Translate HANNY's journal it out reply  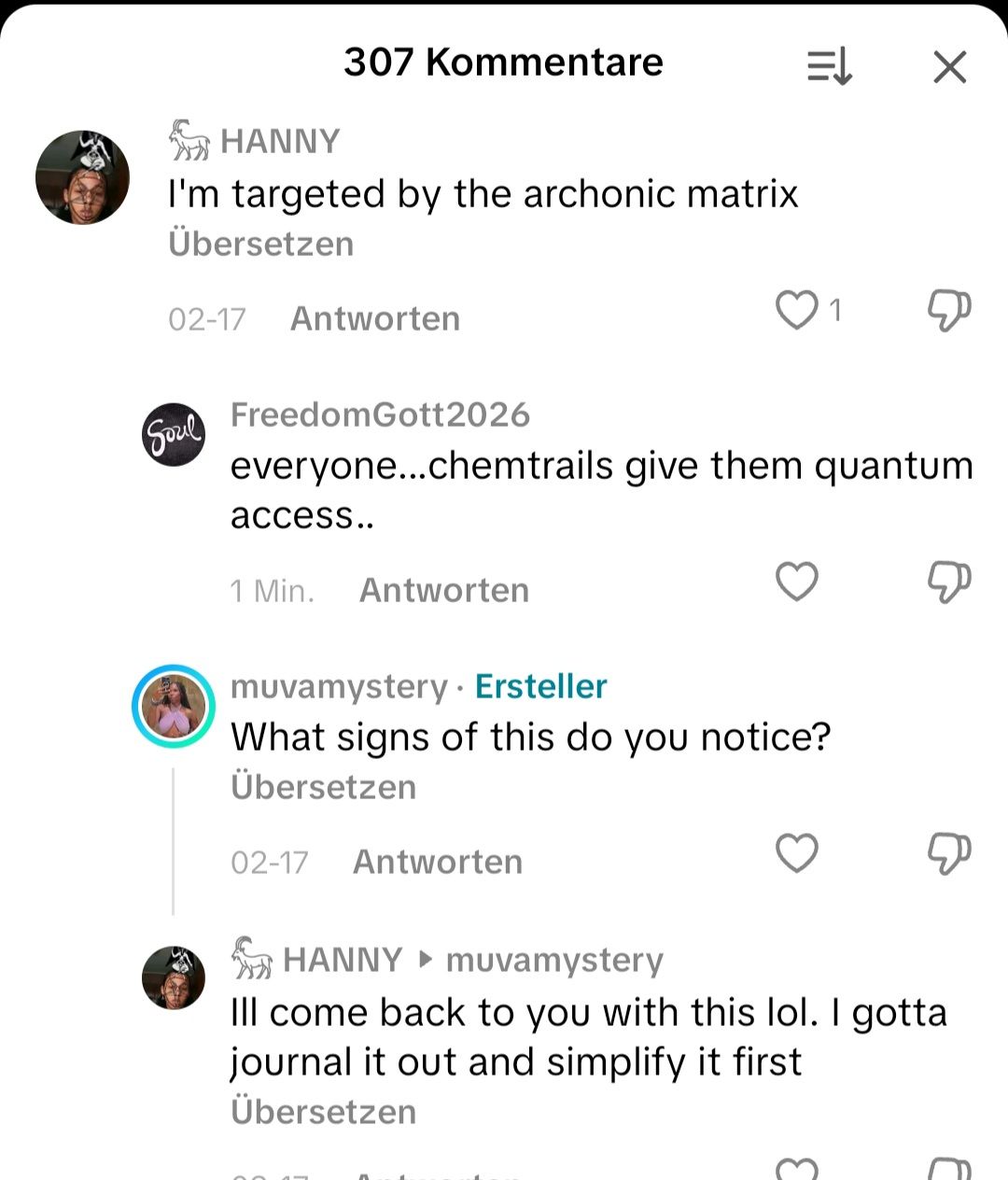[323, 1112]
